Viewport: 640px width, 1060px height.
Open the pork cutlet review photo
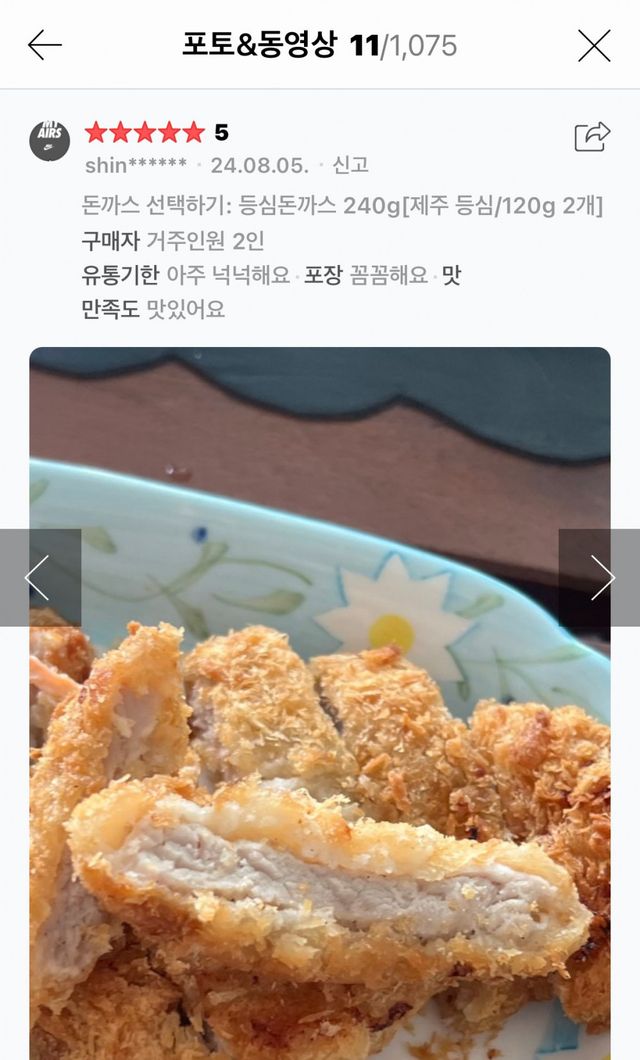click(x=320, y=760)
